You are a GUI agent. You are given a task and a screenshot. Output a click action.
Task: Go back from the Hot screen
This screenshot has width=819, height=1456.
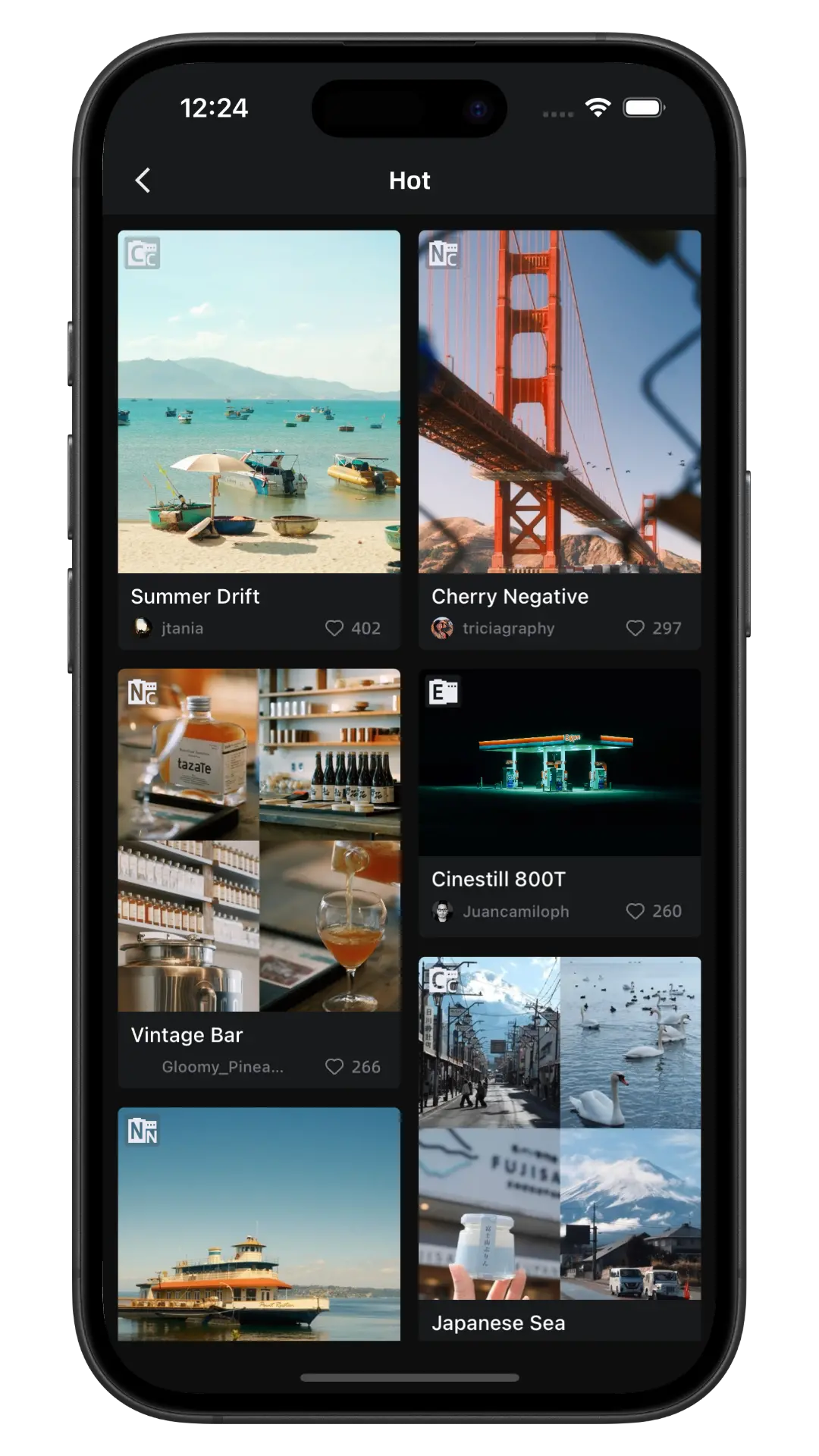tap(143, 180)
